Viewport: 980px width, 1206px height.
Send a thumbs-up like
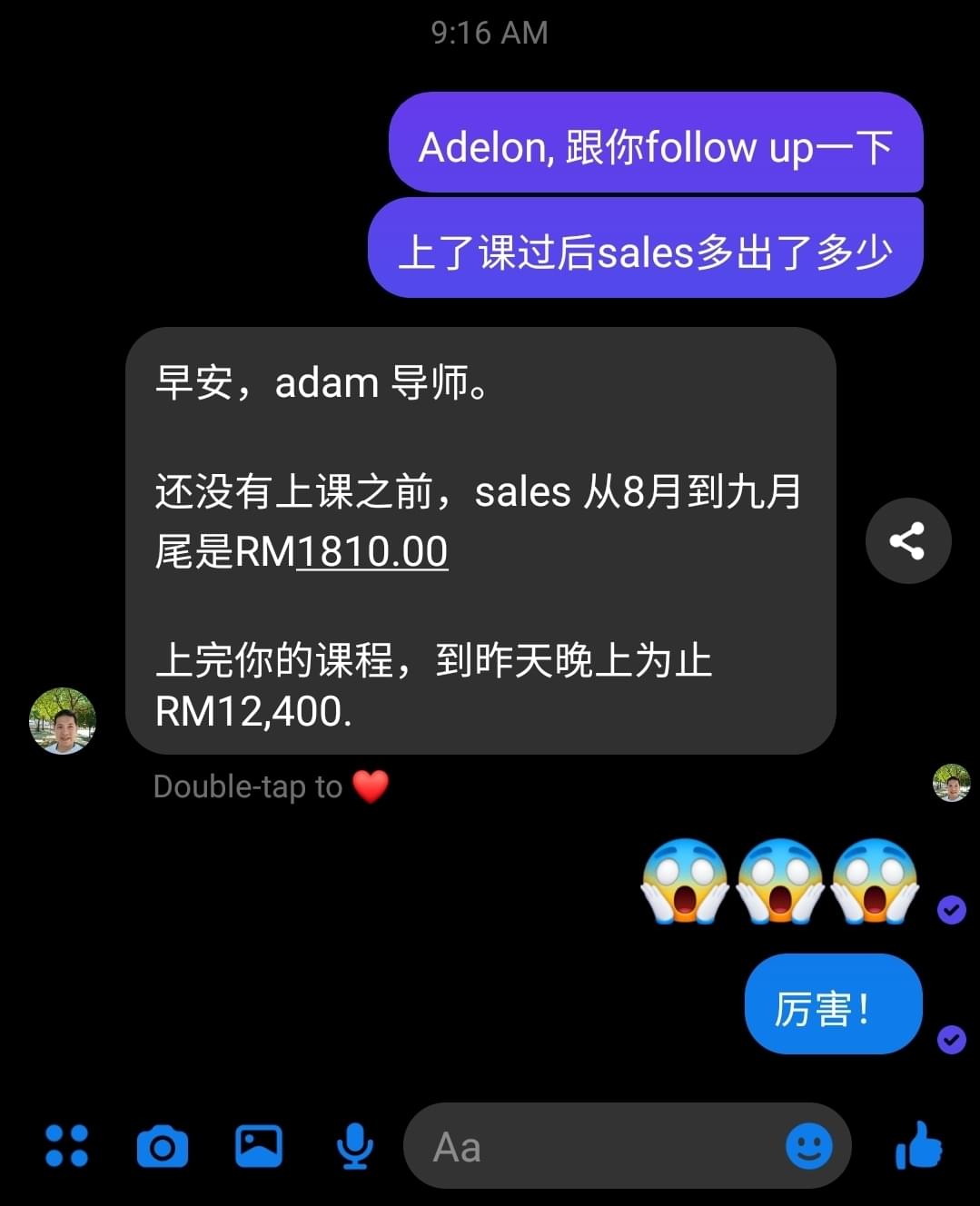[918, 1145]
